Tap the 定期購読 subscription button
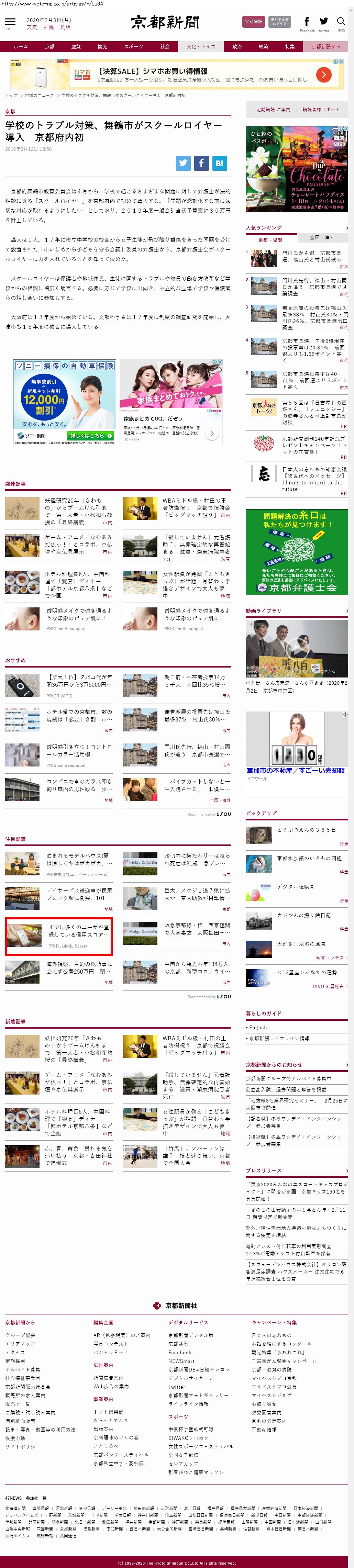Viewport: 354px width, 1568px height. [253, 22]
